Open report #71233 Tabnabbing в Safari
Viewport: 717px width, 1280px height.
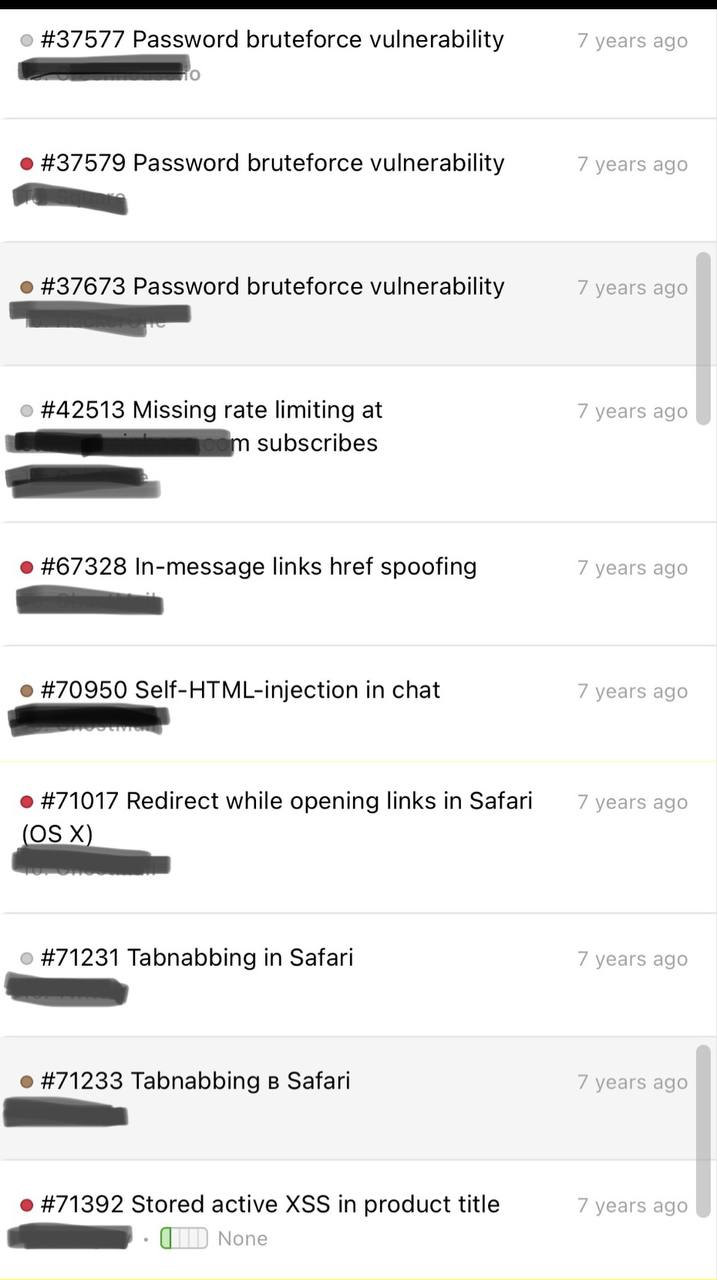pos(195,1081)
